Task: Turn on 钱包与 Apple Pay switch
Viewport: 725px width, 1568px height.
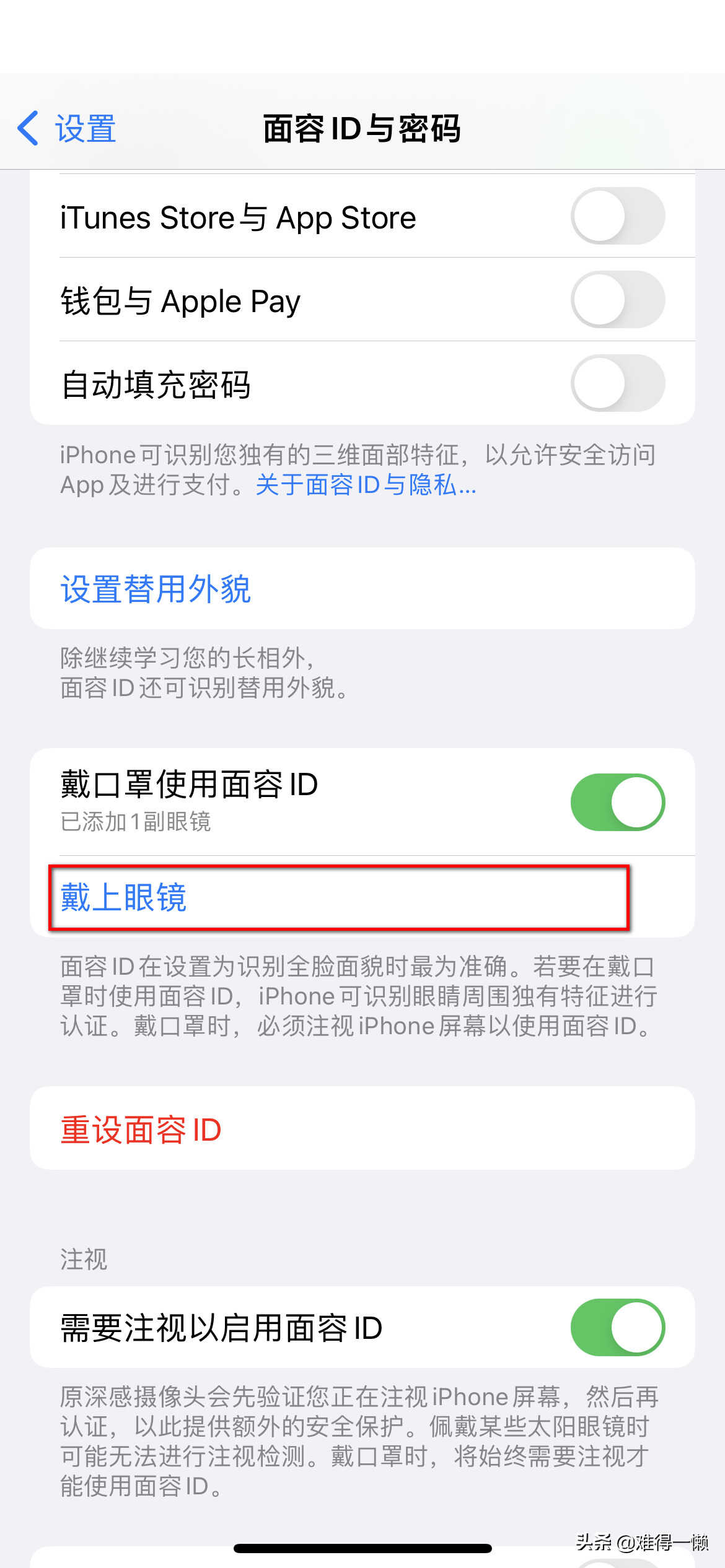Action: [x=617, y=300]
